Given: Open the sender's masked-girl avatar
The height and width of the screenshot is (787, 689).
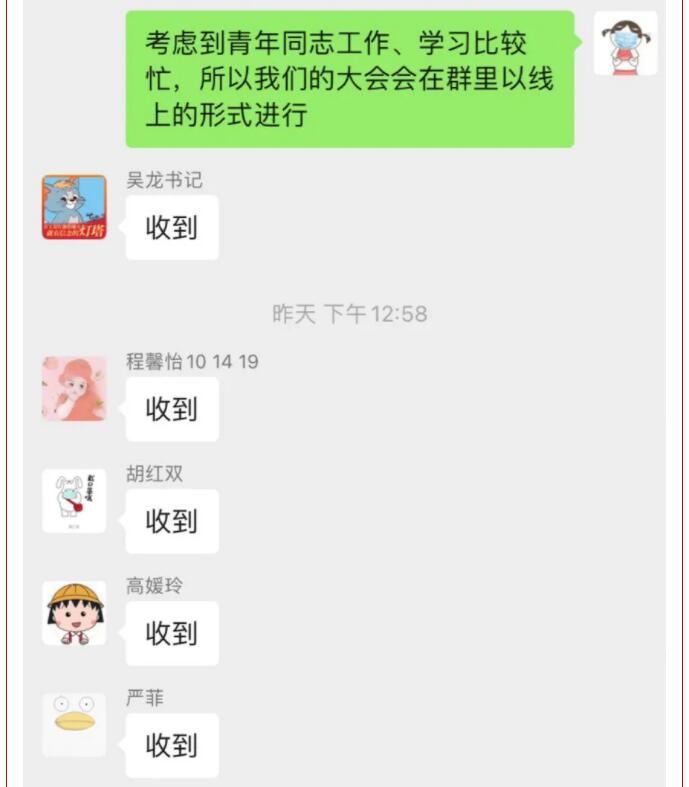Looking at the screenshot, I should 625,44.
